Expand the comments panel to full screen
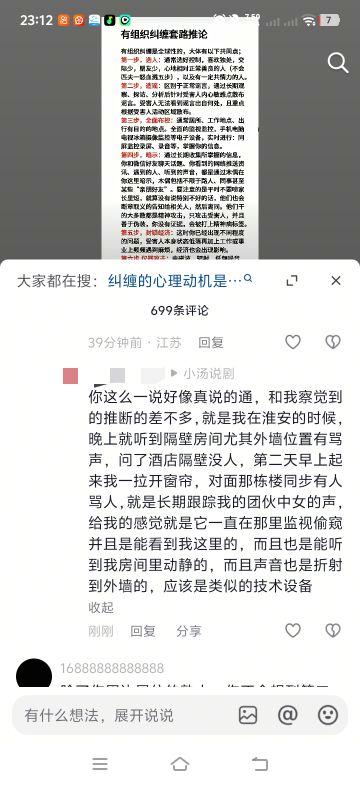Screen dimensions: 360x785 pyautogui.click(x=292, y=281)
